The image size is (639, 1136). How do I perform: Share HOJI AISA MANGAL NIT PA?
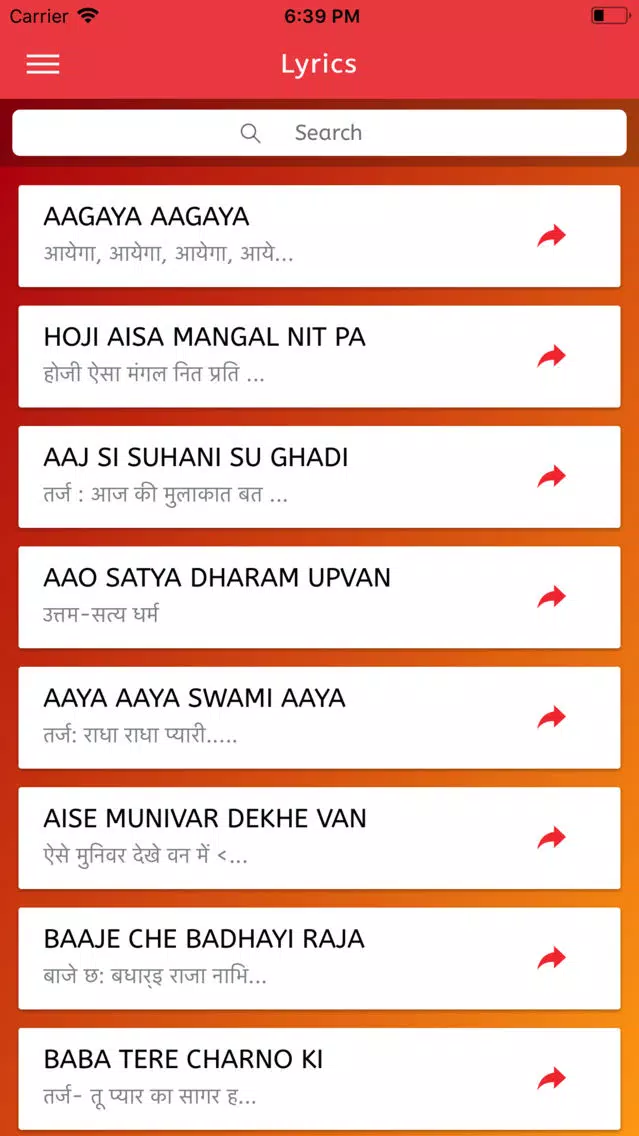pyautogui.click(x=551, y=357)
